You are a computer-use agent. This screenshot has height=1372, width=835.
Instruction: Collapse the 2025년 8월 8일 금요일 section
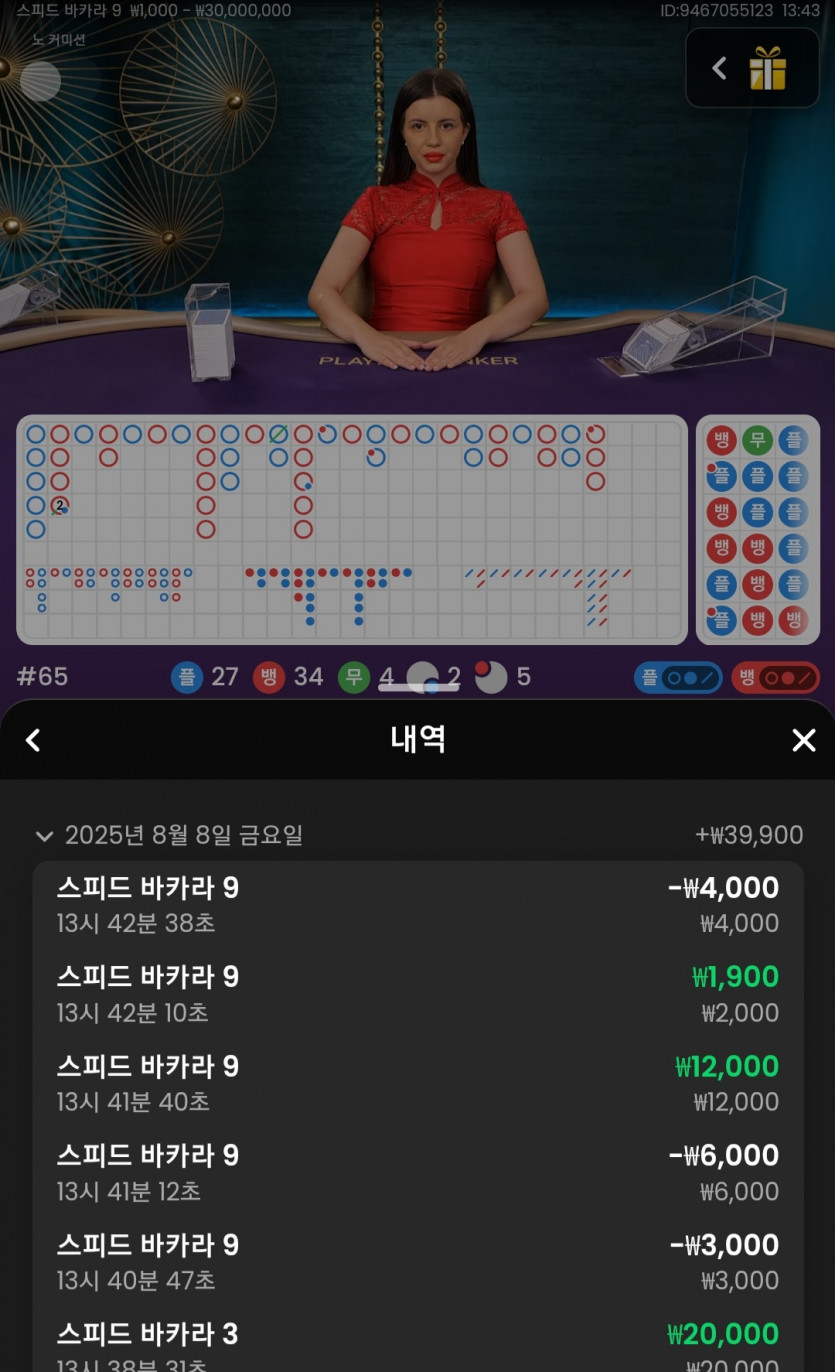click(x=44, y=836)
